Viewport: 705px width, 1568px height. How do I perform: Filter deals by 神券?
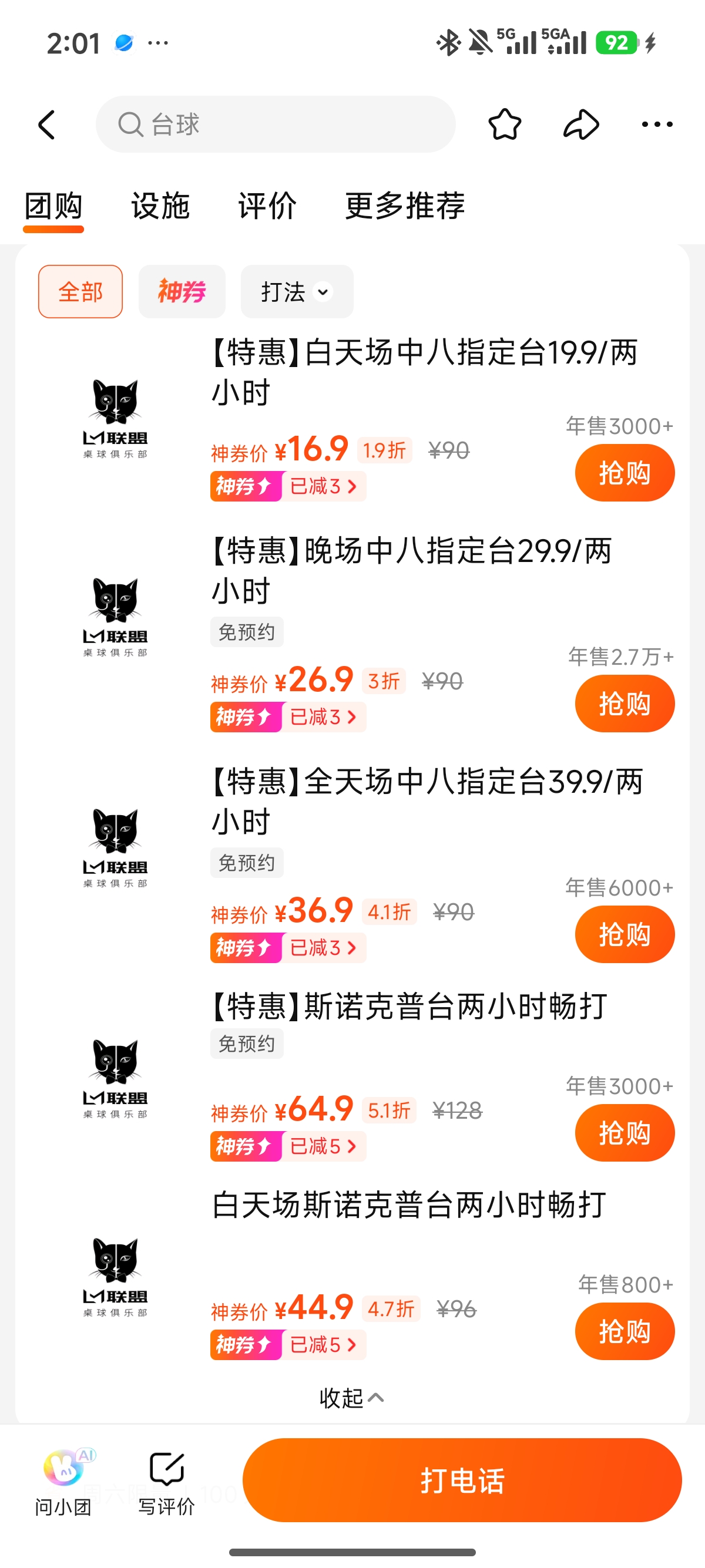click(x=182, y=291)
